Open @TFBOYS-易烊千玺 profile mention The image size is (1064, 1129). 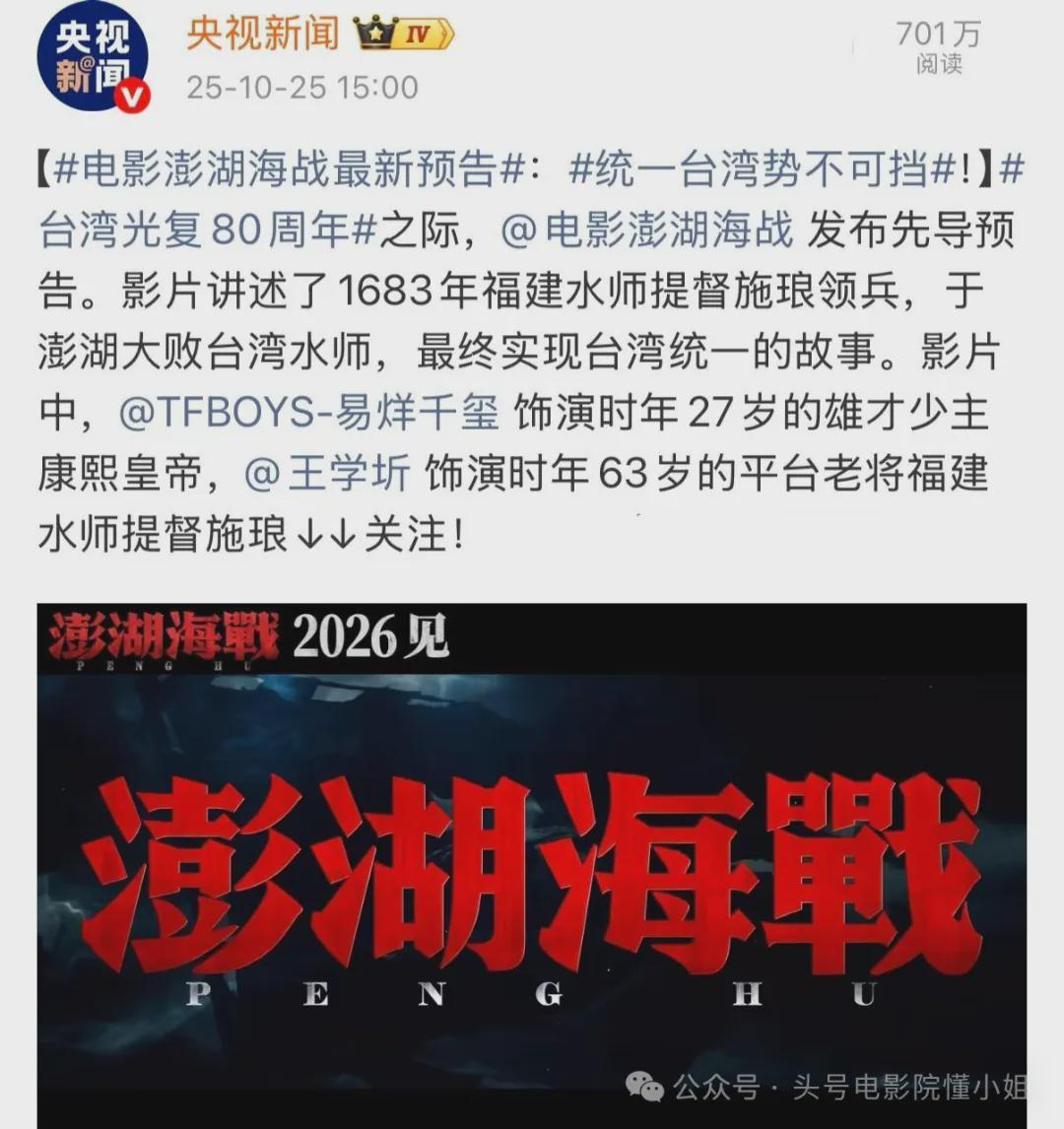pos(307,415)
